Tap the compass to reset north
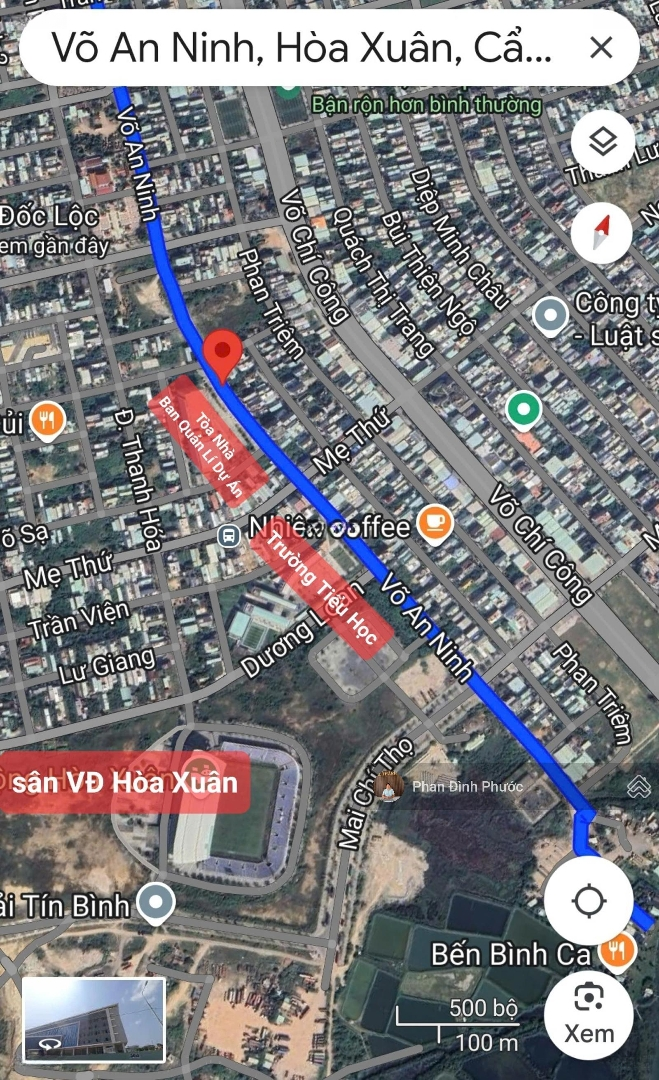Screen dimensions: 659x1080 pos(602,232)
